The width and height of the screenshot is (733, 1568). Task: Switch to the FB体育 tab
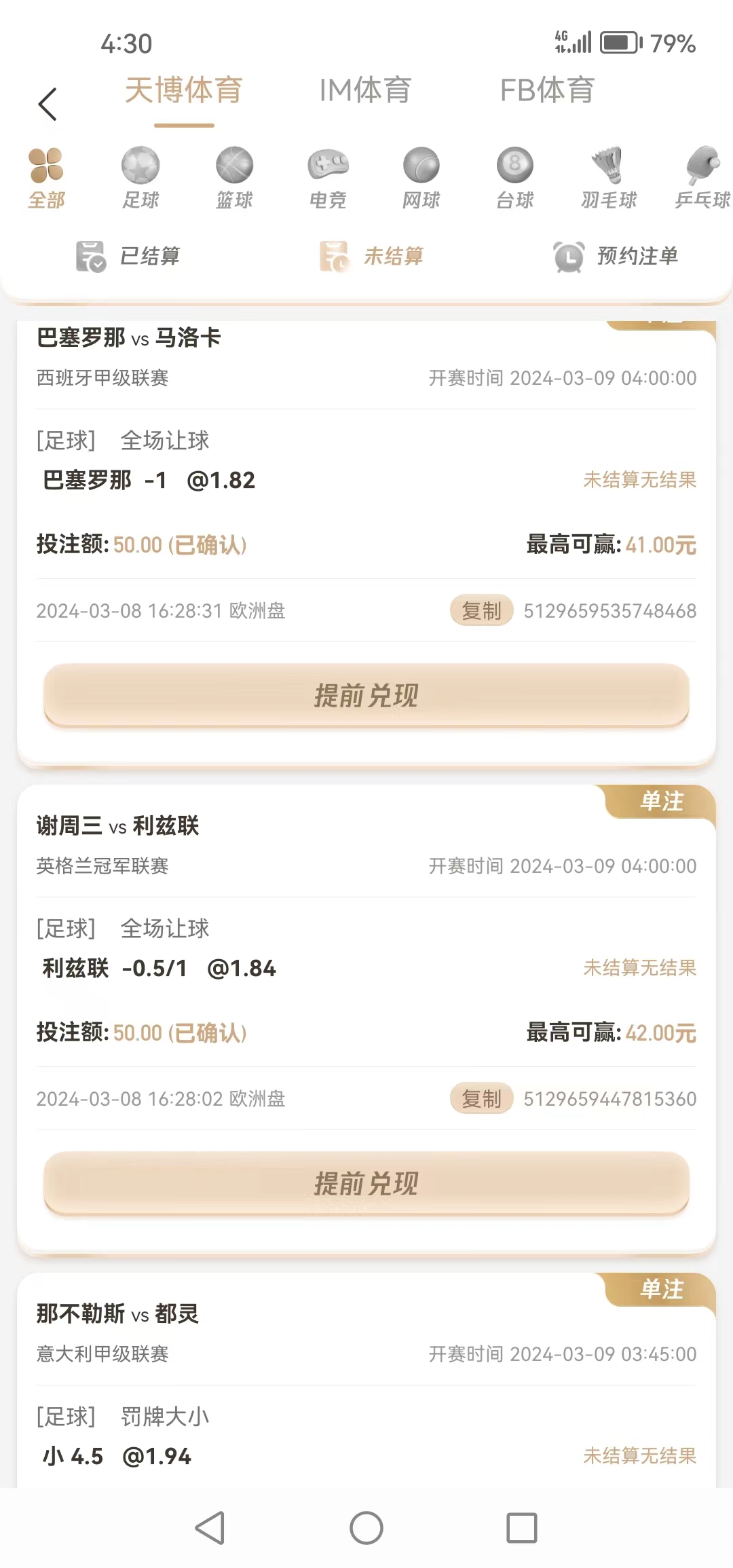click(547, 91)
